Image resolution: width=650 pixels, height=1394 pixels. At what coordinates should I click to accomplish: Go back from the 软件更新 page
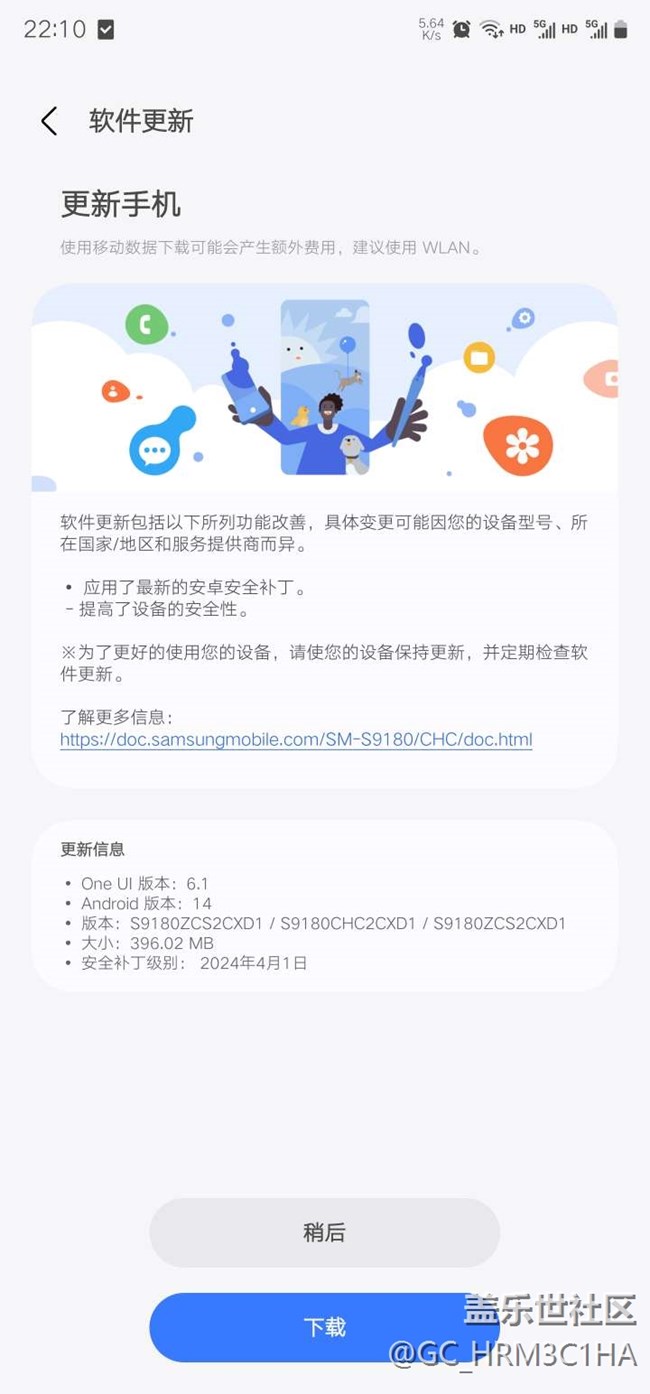click(x=49, y=121)
